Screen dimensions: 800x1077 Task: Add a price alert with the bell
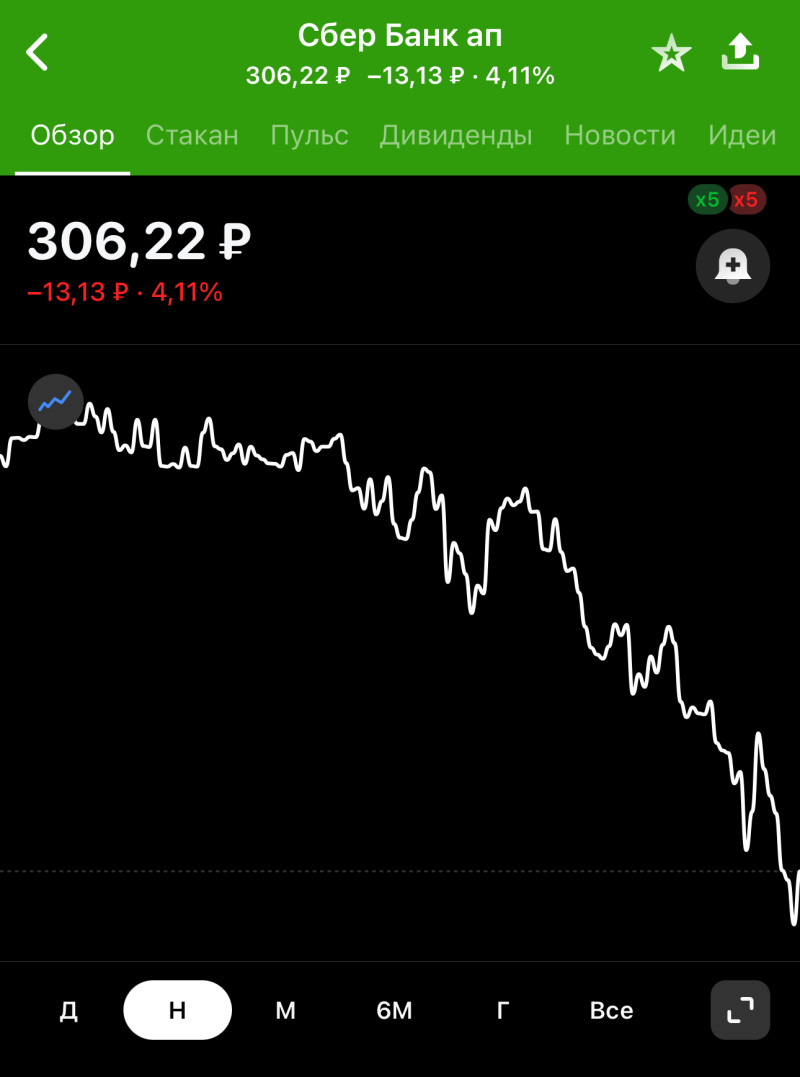[x=733, y=265]
